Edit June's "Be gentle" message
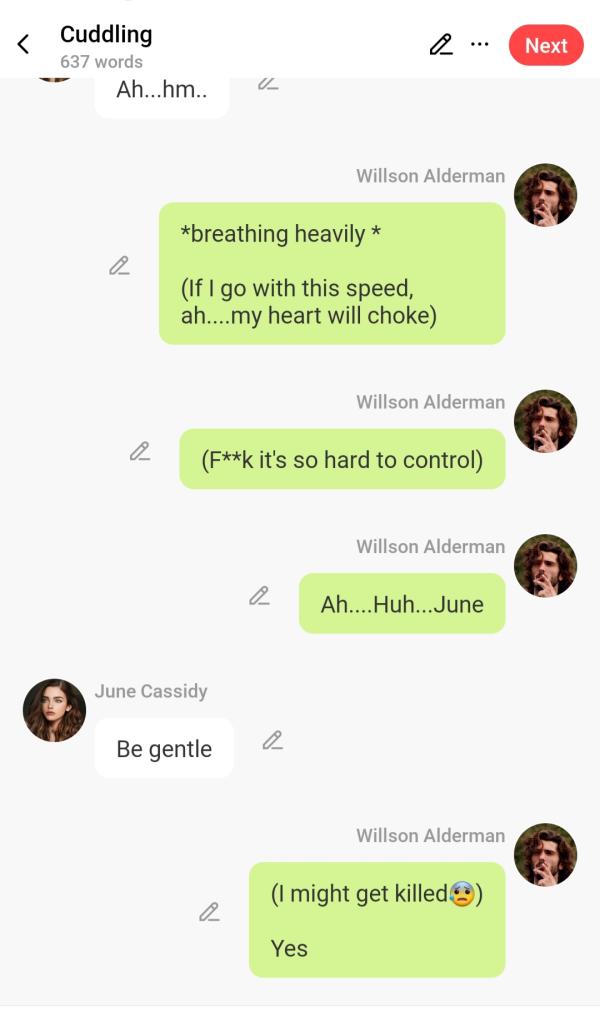 pos(272,740)
